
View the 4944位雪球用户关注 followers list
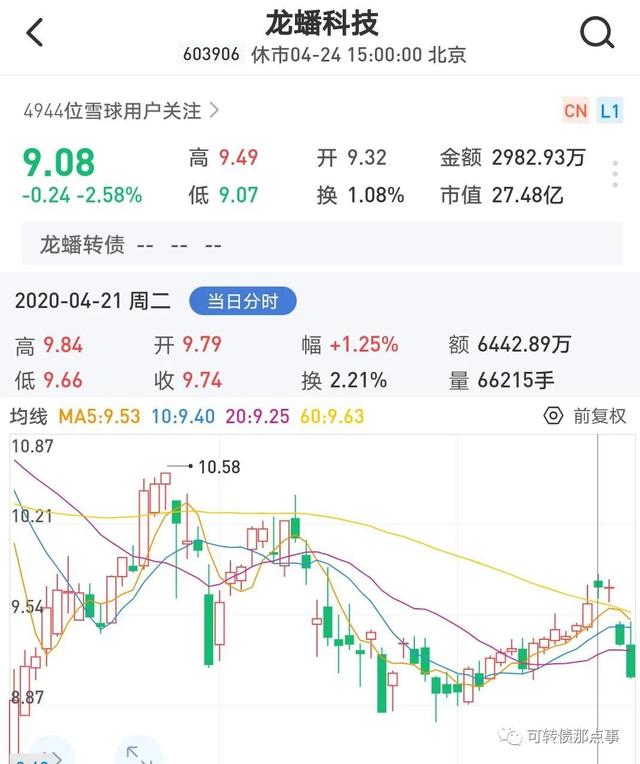tap(120, 110)
